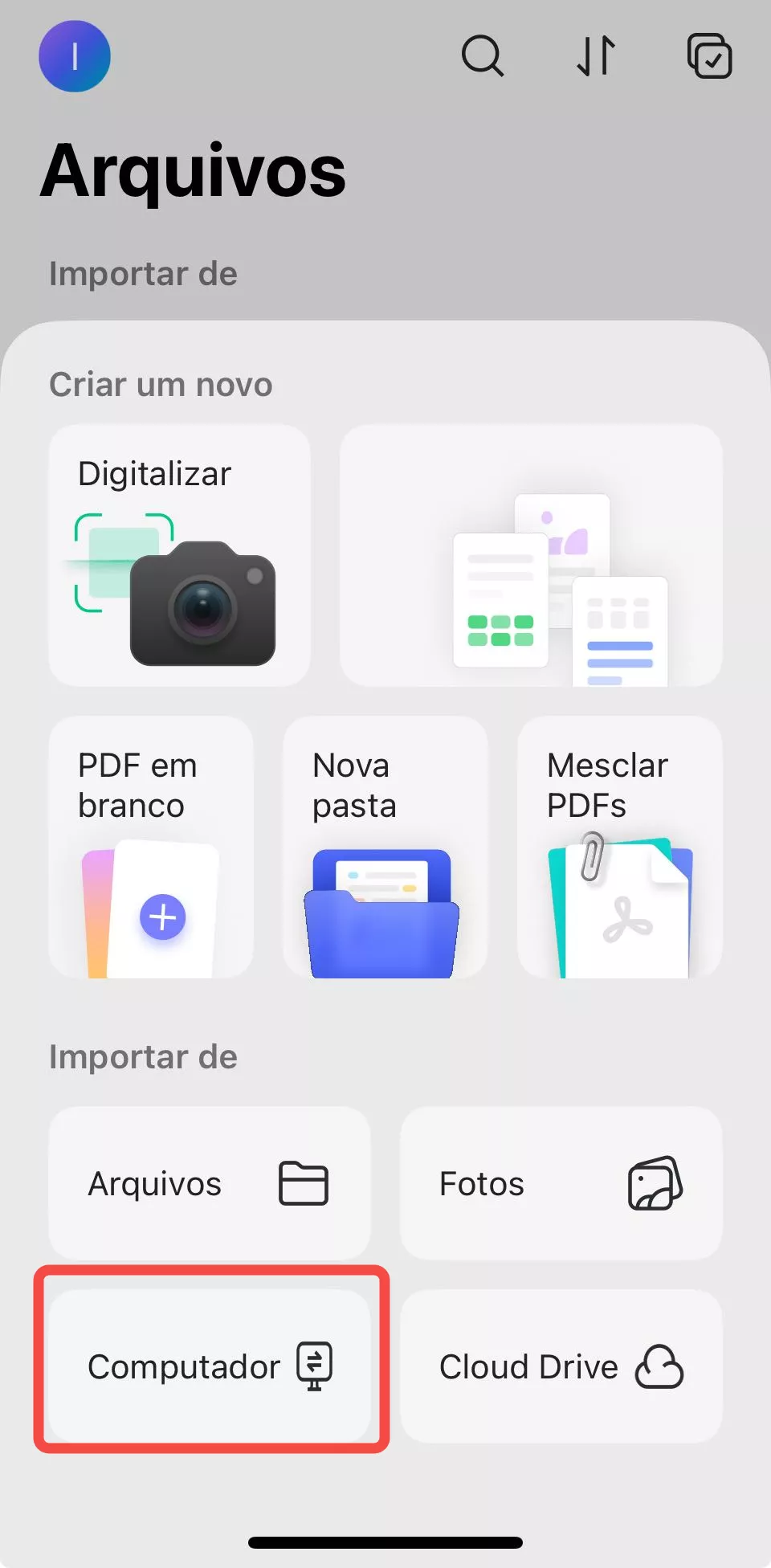
Task: Tap the transfer icon beside Computador
Action: [313, 1366]
